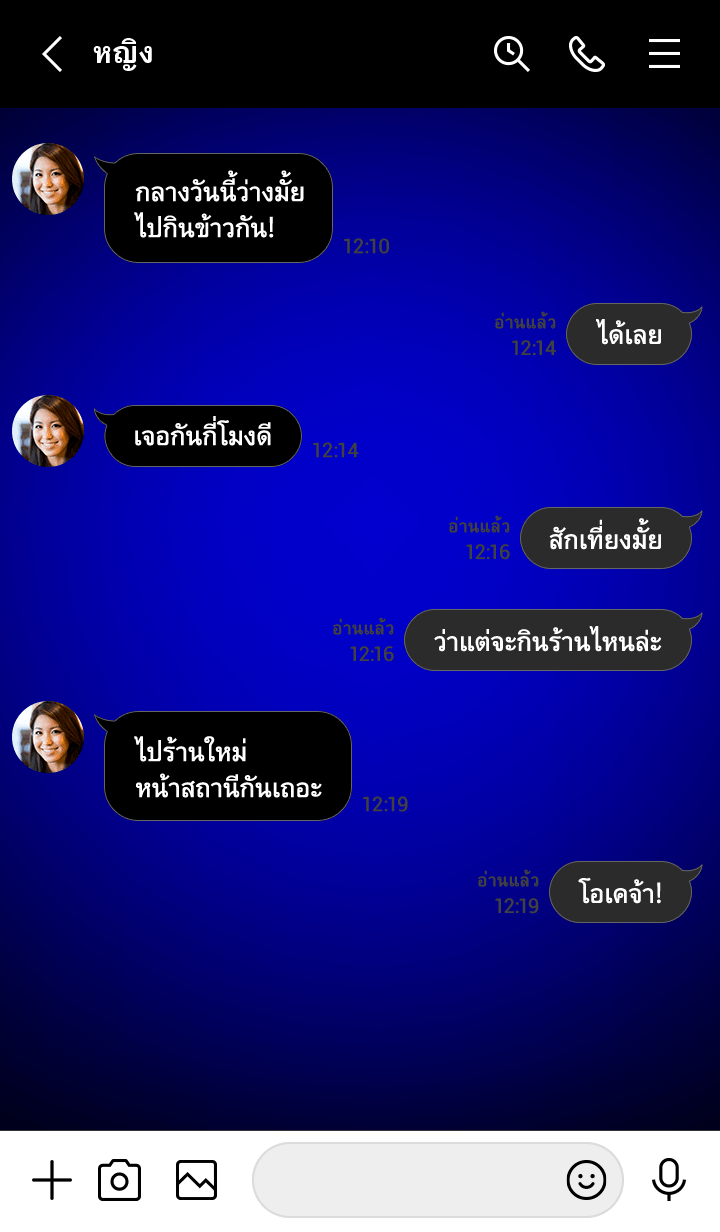Focus the message input field
Screen dimensions: 720x1232
(405, 1181)
